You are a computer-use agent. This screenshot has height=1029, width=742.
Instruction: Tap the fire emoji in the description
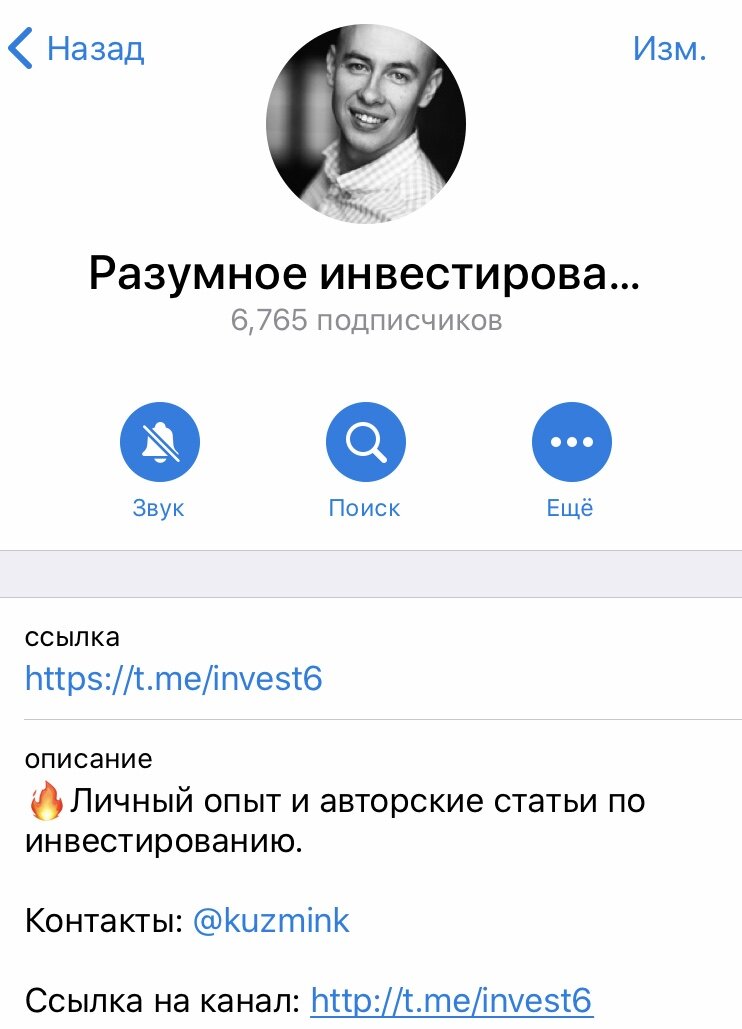point(46,800)
